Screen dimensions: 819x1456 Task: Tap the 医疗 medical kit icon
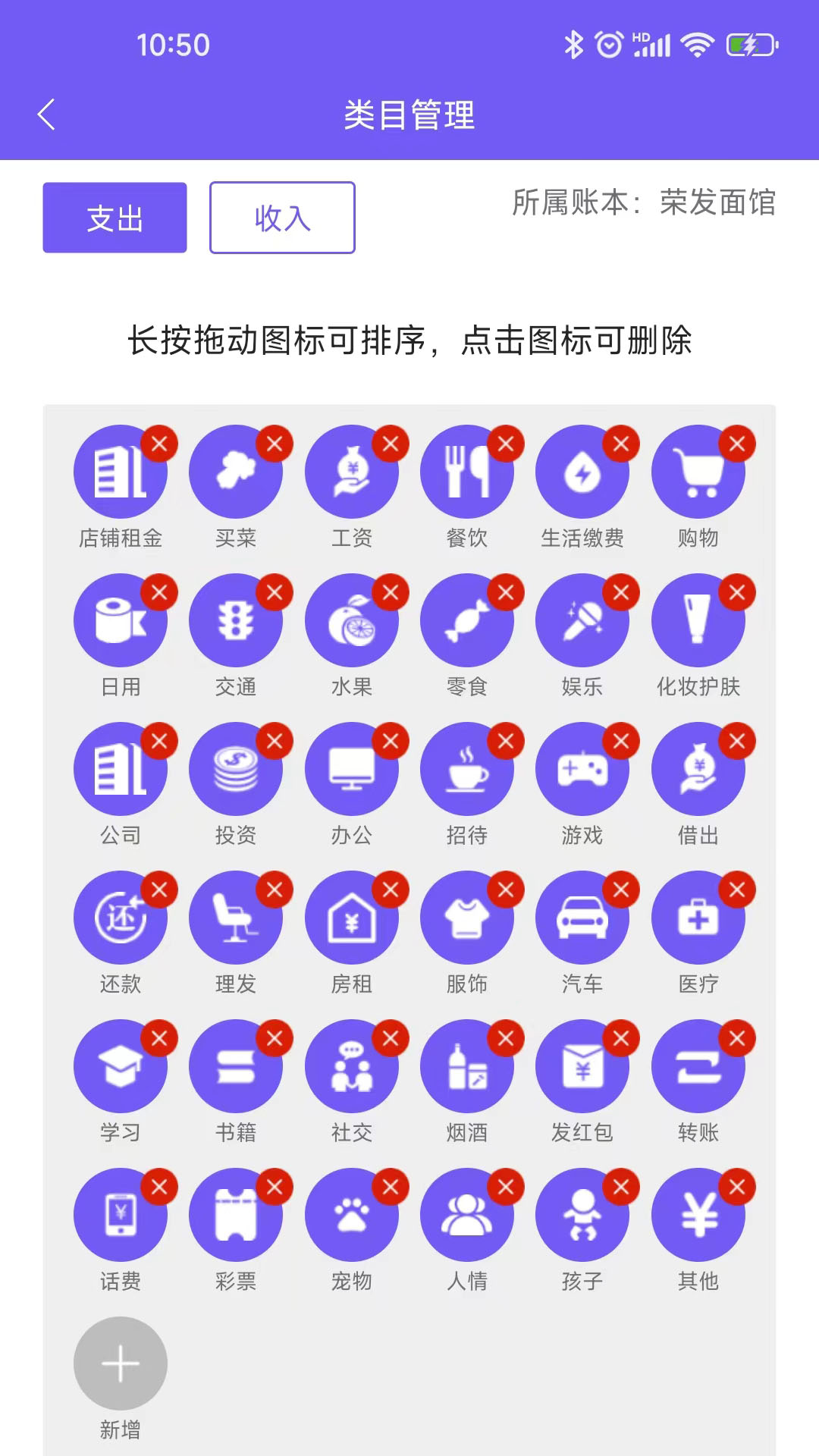pos(698,916)
